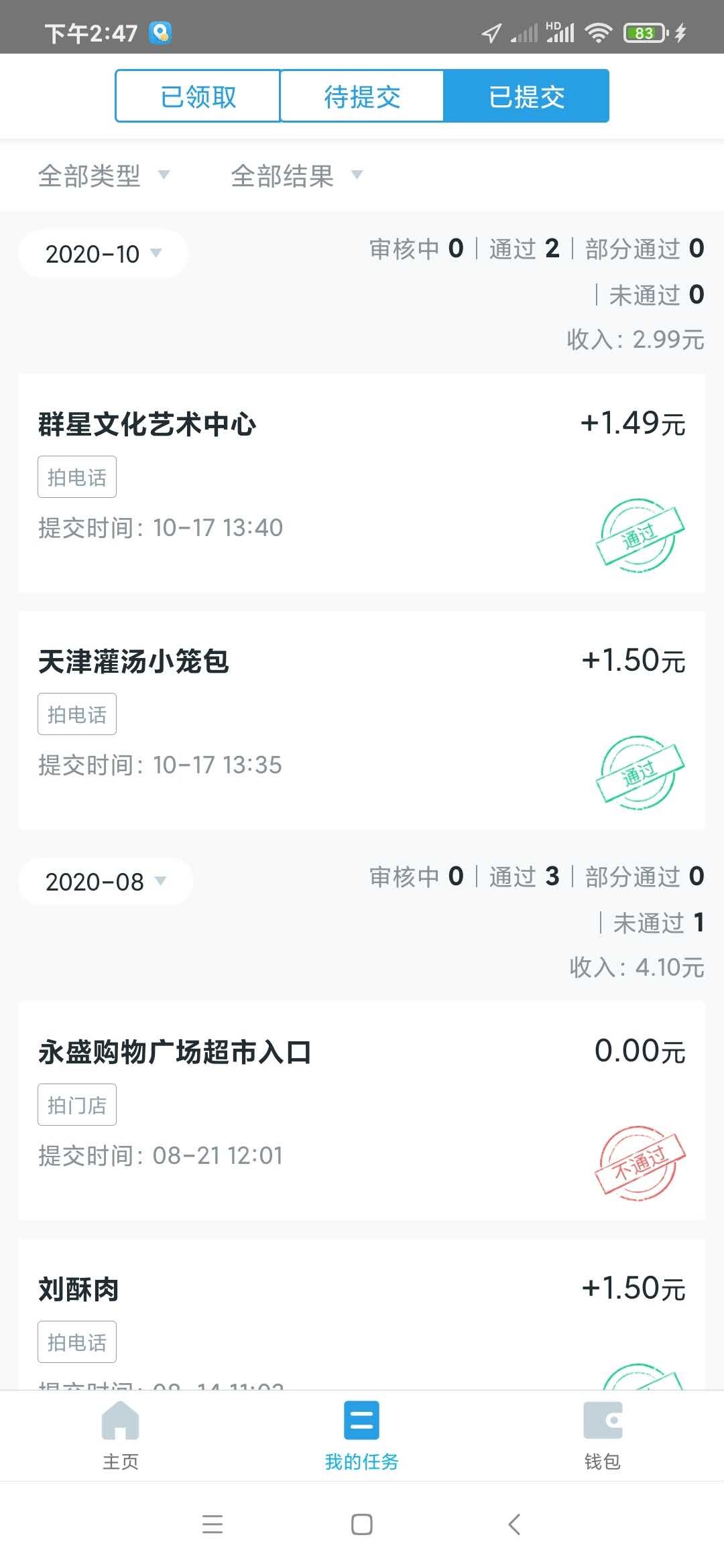Expand the 全部类型 filter dropdown
724x1568 pixels.
tap(104, 176)
